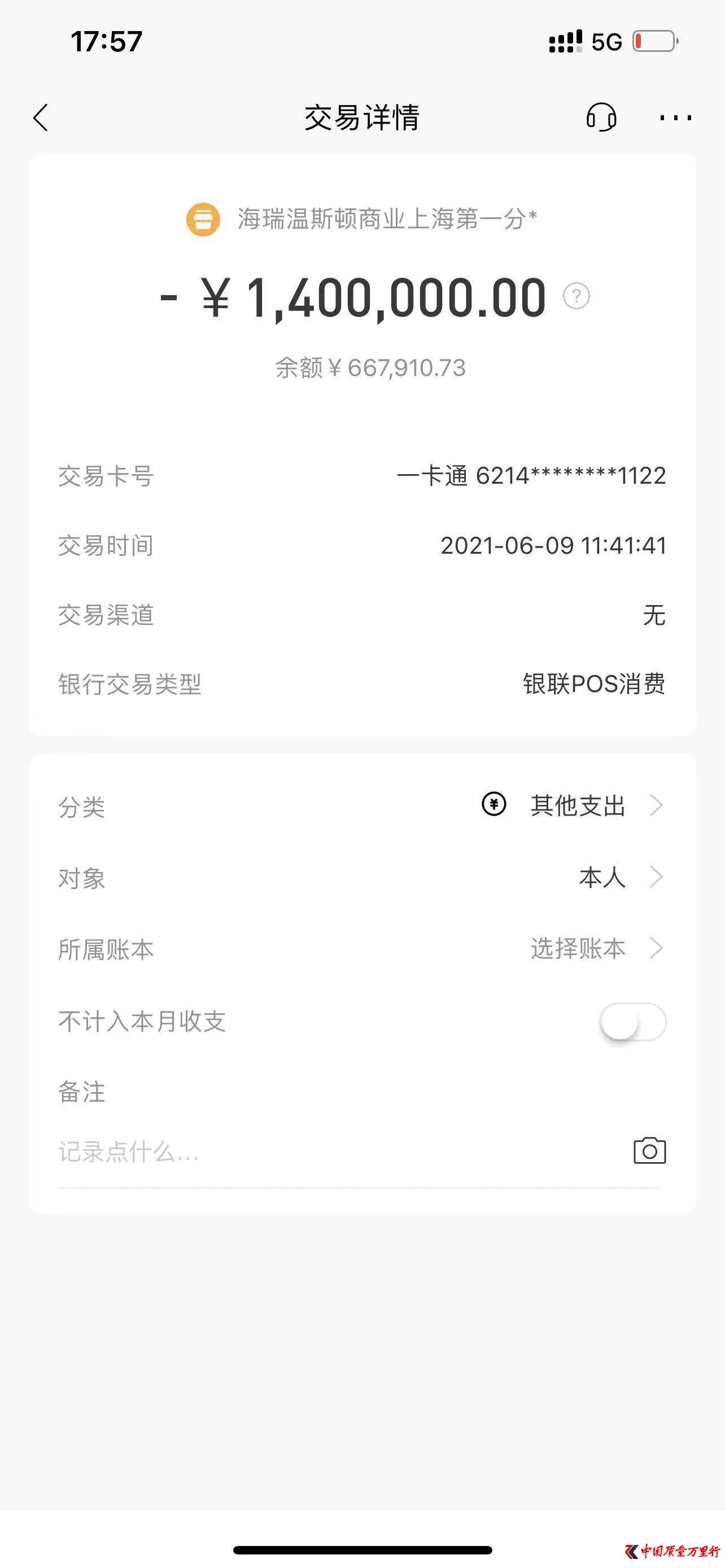Go back using the top-left arrow
The image size is (725, 1568).
(41, 117)
